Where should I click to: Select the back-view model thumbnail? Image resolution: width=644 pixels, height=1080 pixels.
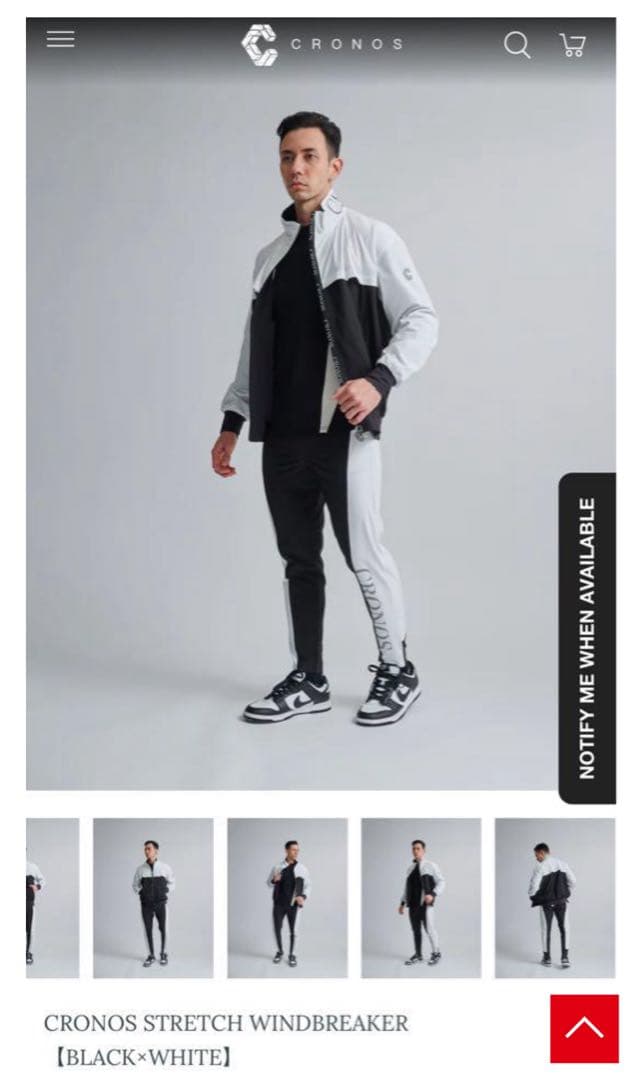tap(554, 897)
